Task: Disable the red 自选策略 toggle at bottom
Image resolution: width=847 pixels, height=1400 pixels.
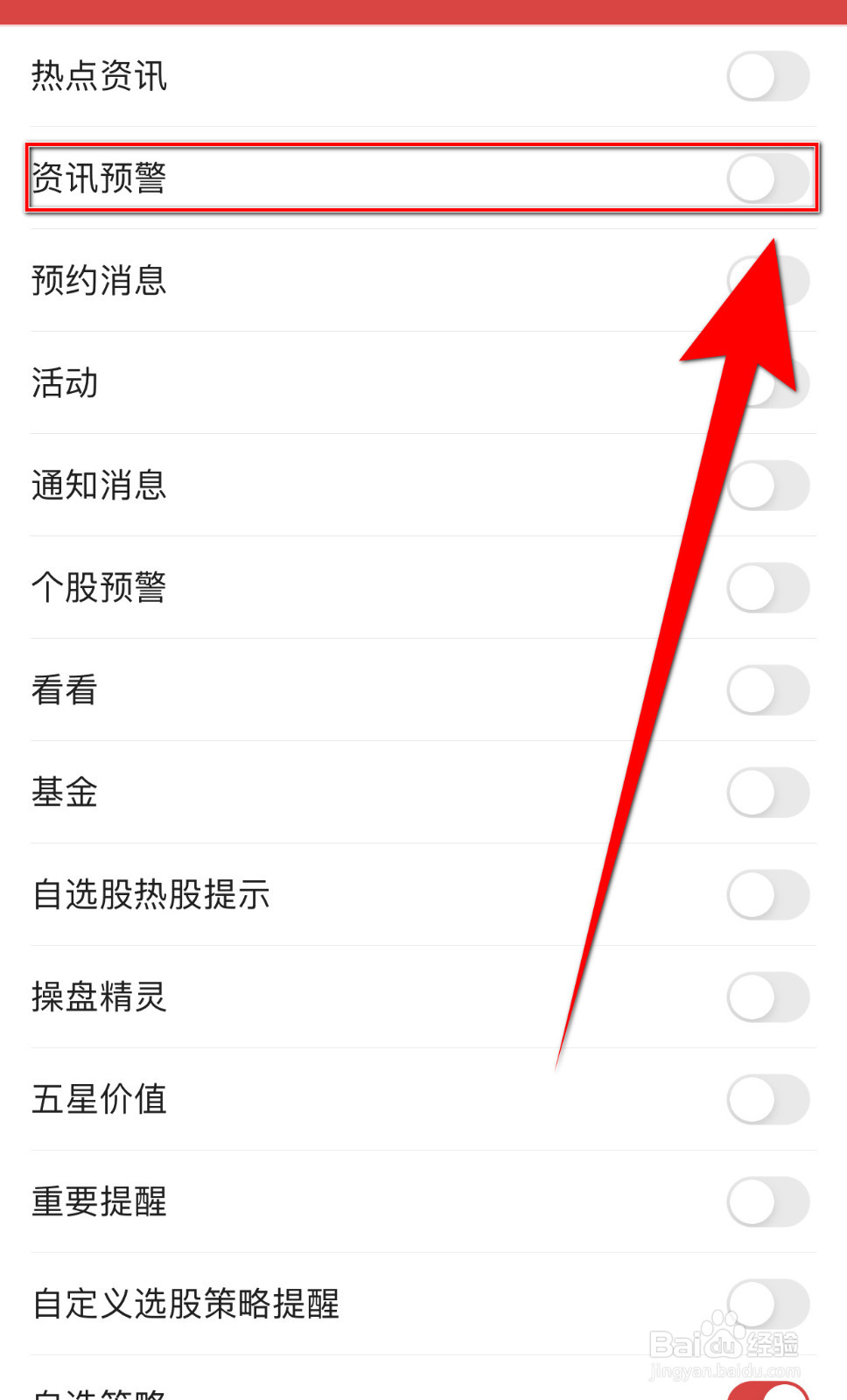Action: click(x=768, y=1389)
